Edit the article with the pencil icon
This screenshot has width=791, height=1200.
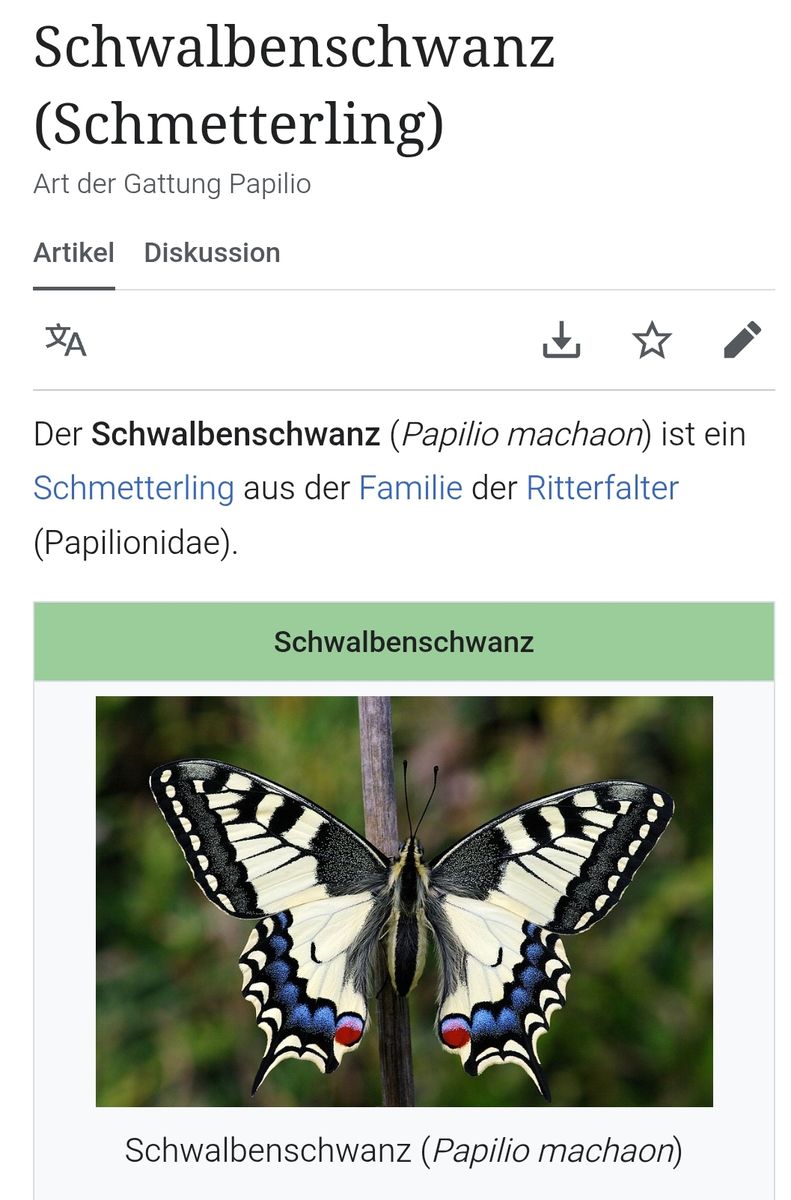point(742,341)
